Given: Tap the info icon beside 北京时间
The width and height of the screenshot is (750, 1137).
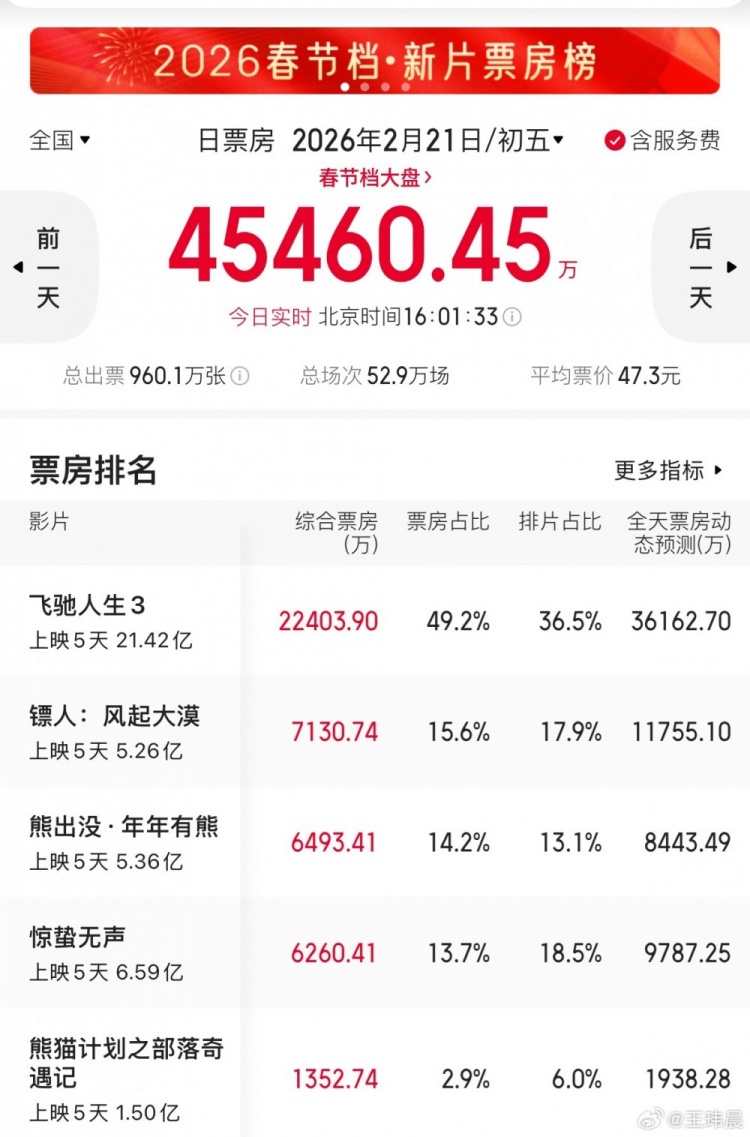Looking at the screenshot, I should coord(512,317).
